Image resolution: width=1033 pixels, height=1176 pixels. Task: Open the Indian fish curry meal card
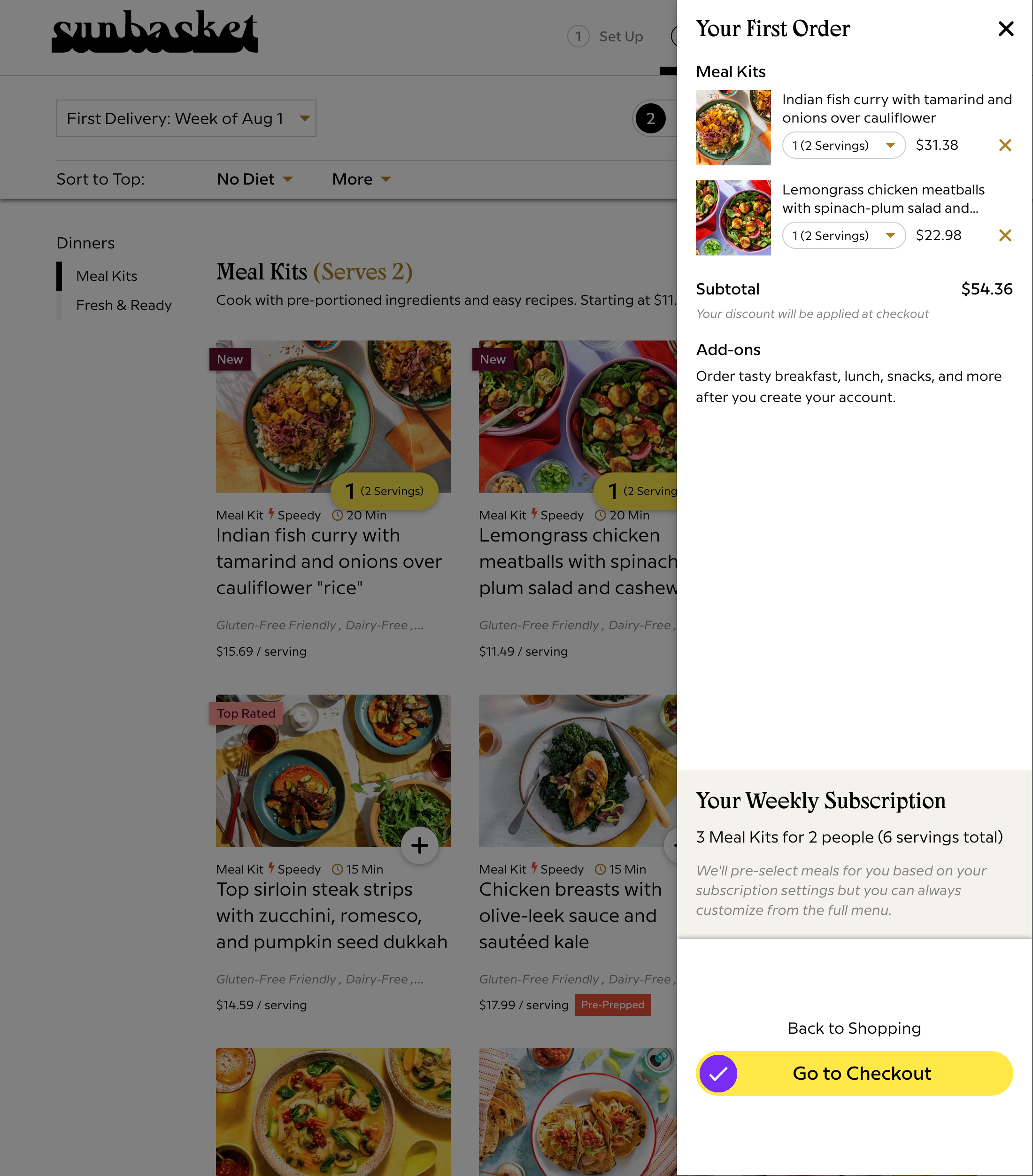(x=328, y=561)
